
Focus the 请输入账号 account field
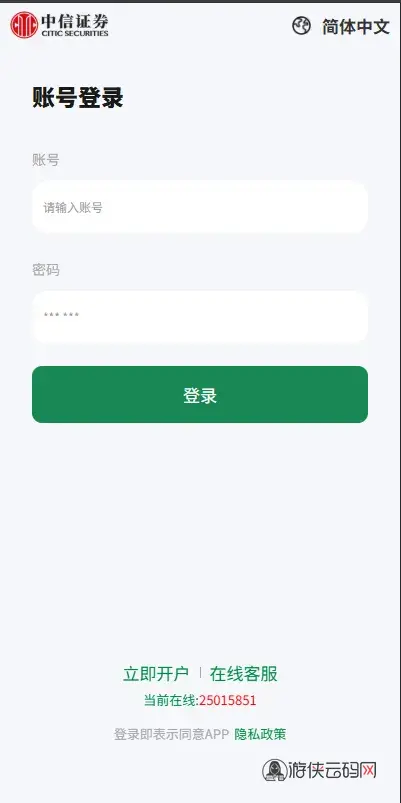pos(200,207)
